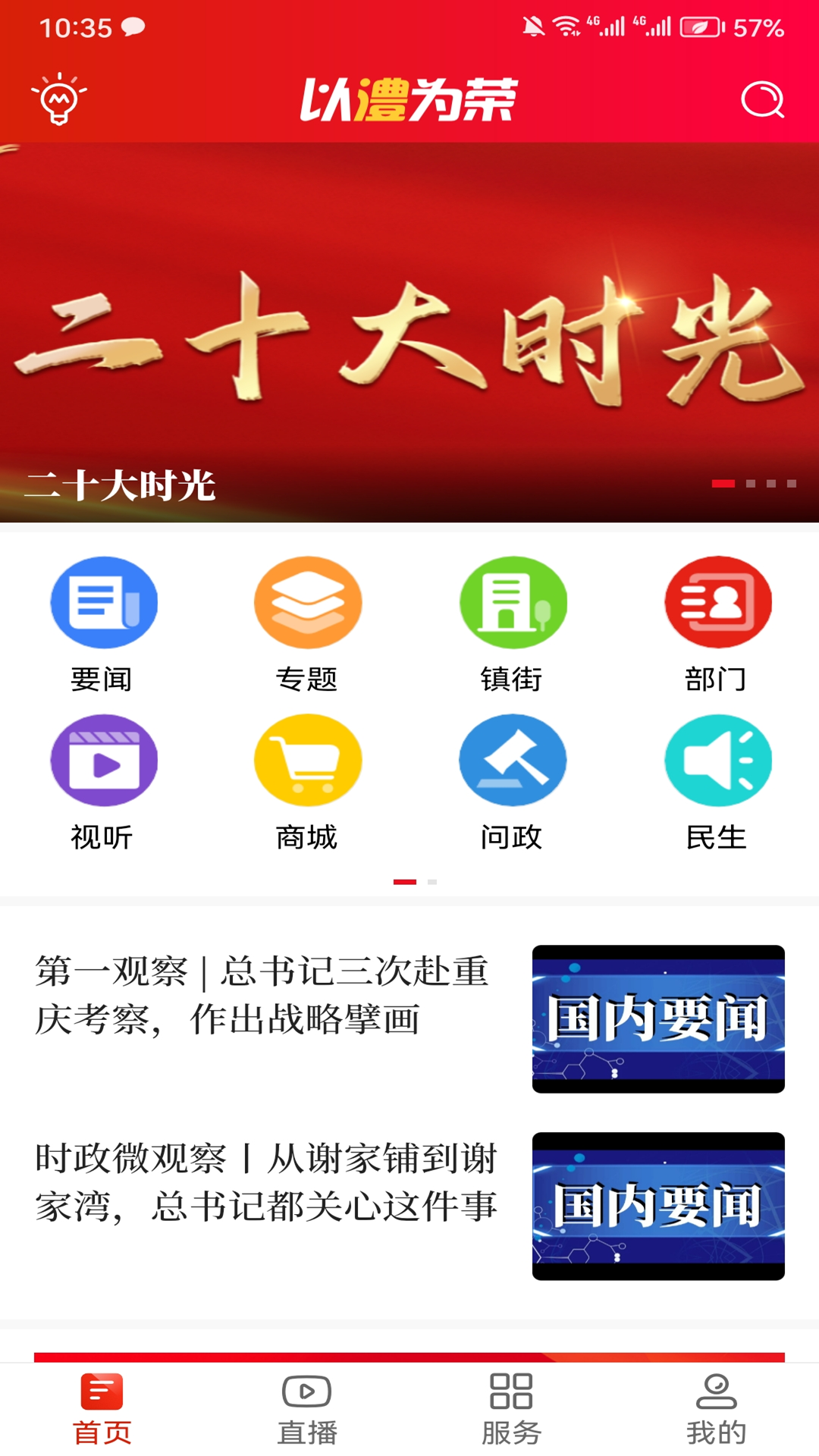Switch to the 直播 tab
819x1456 pixels.
coord(306,1409)
